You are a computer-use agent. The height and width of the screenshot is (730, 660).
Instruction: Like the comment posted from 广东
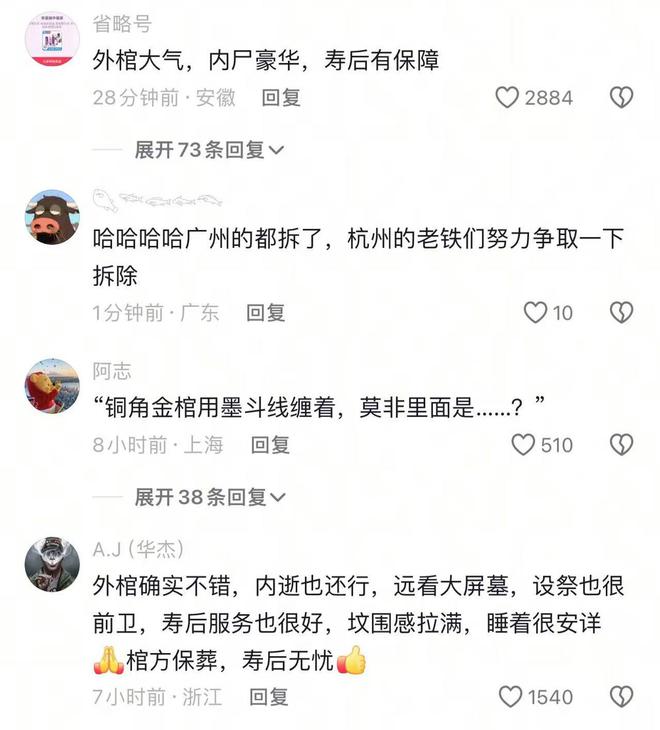click(536, 312)
